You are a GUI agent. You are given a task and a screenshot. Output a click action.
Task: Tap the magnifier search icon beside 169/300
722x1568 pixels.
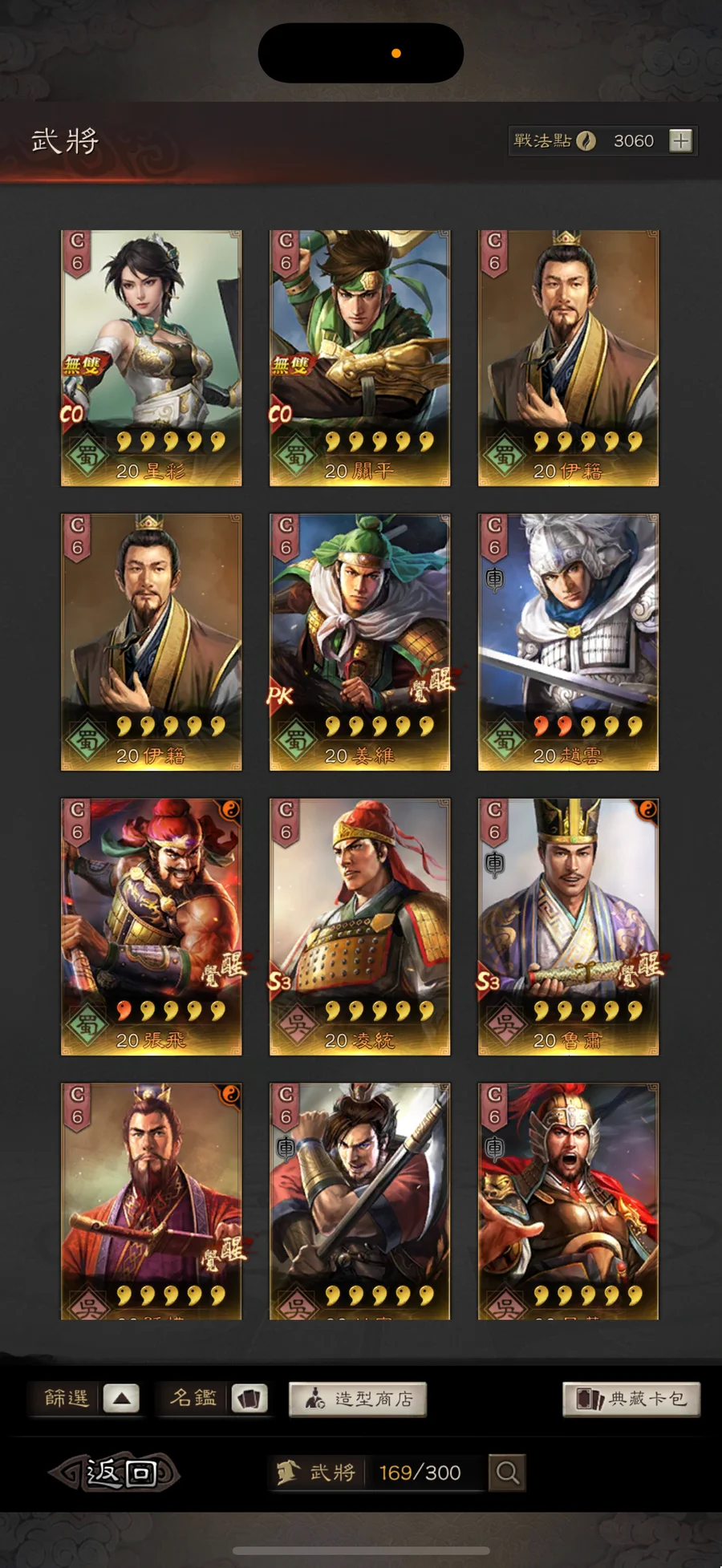pos(507,1473)
